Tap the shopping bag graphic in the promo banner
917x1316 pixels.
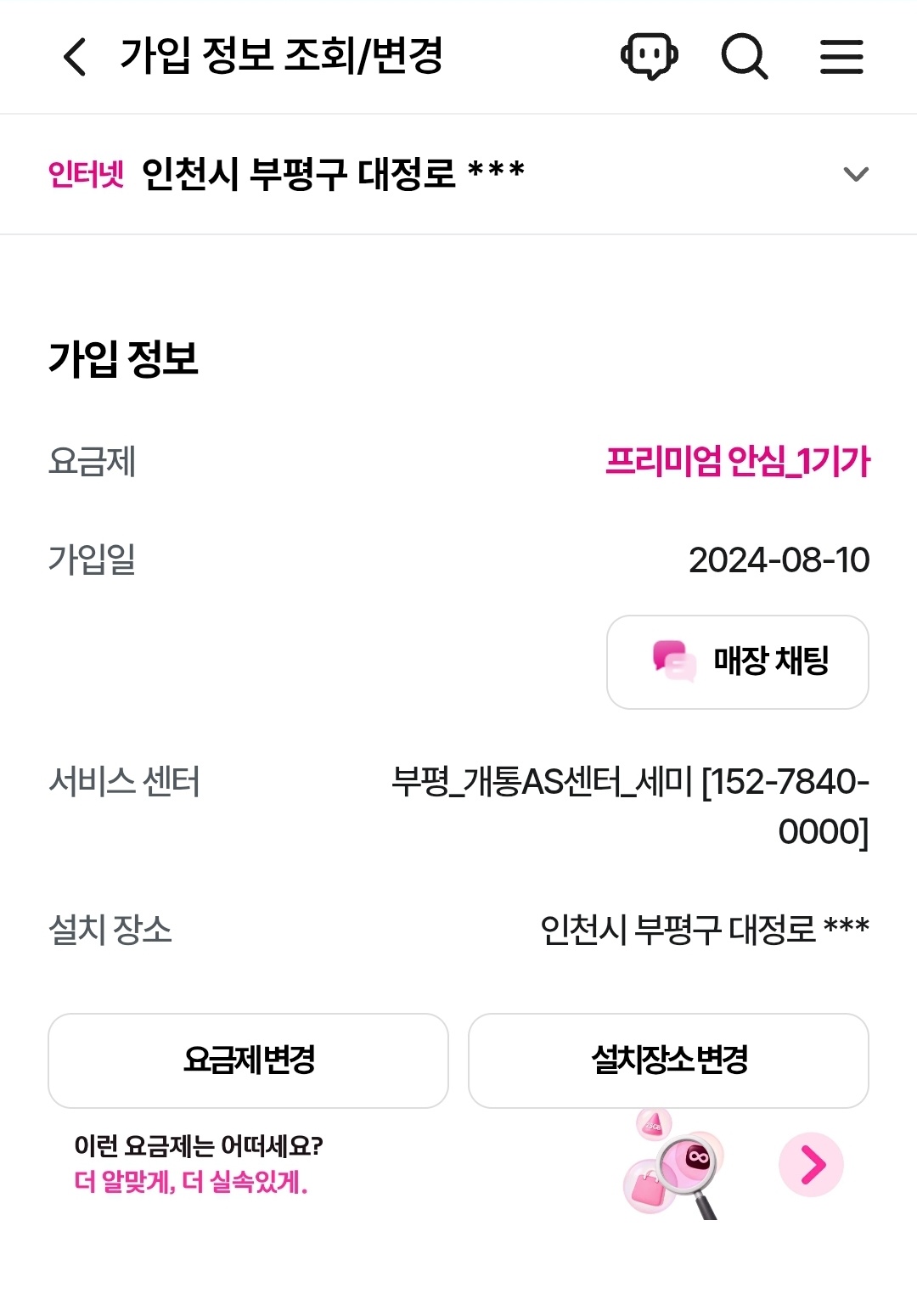tap(649, 1186)
